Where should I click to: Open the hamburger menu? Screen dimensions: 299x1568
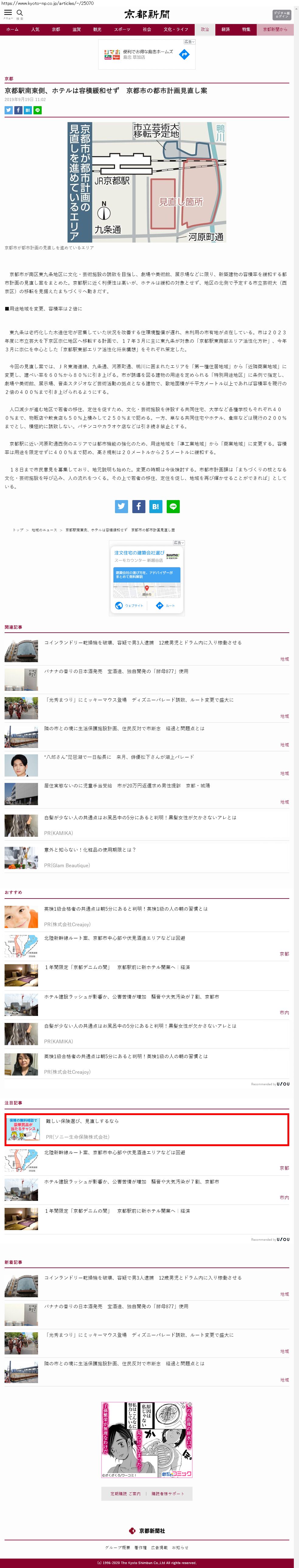pos(8,13)
